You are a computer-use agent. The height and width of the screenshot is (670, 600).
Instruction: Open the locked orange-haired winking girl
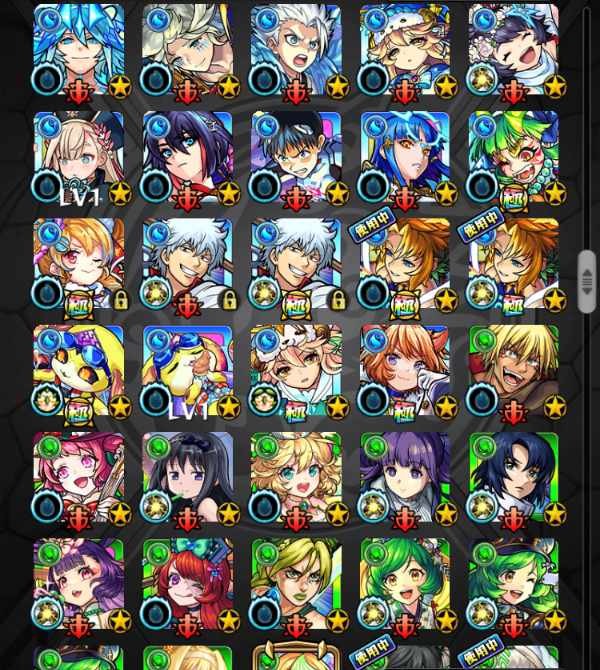[x=78, y=264]
